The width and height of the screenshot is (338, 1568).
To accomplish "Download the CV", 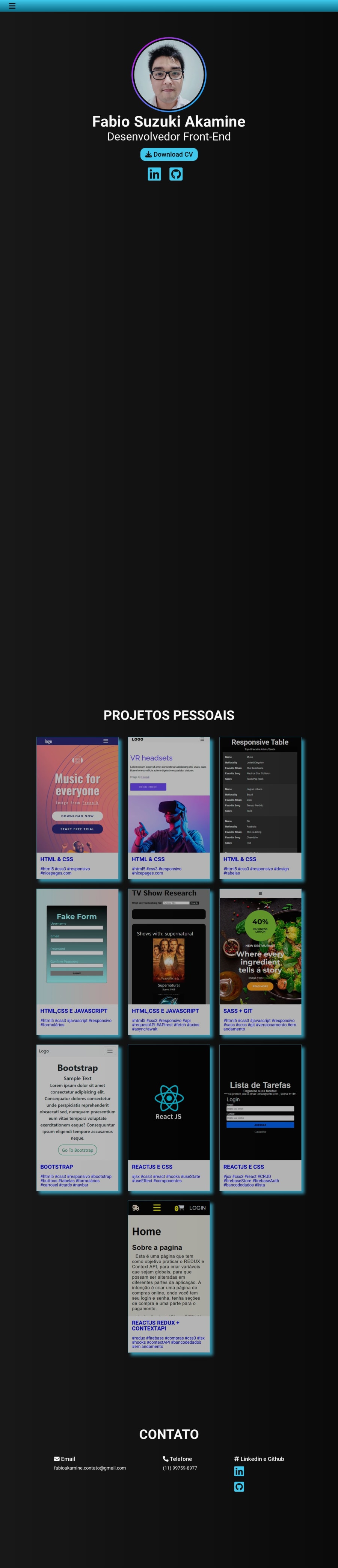I will click(169, 154).
